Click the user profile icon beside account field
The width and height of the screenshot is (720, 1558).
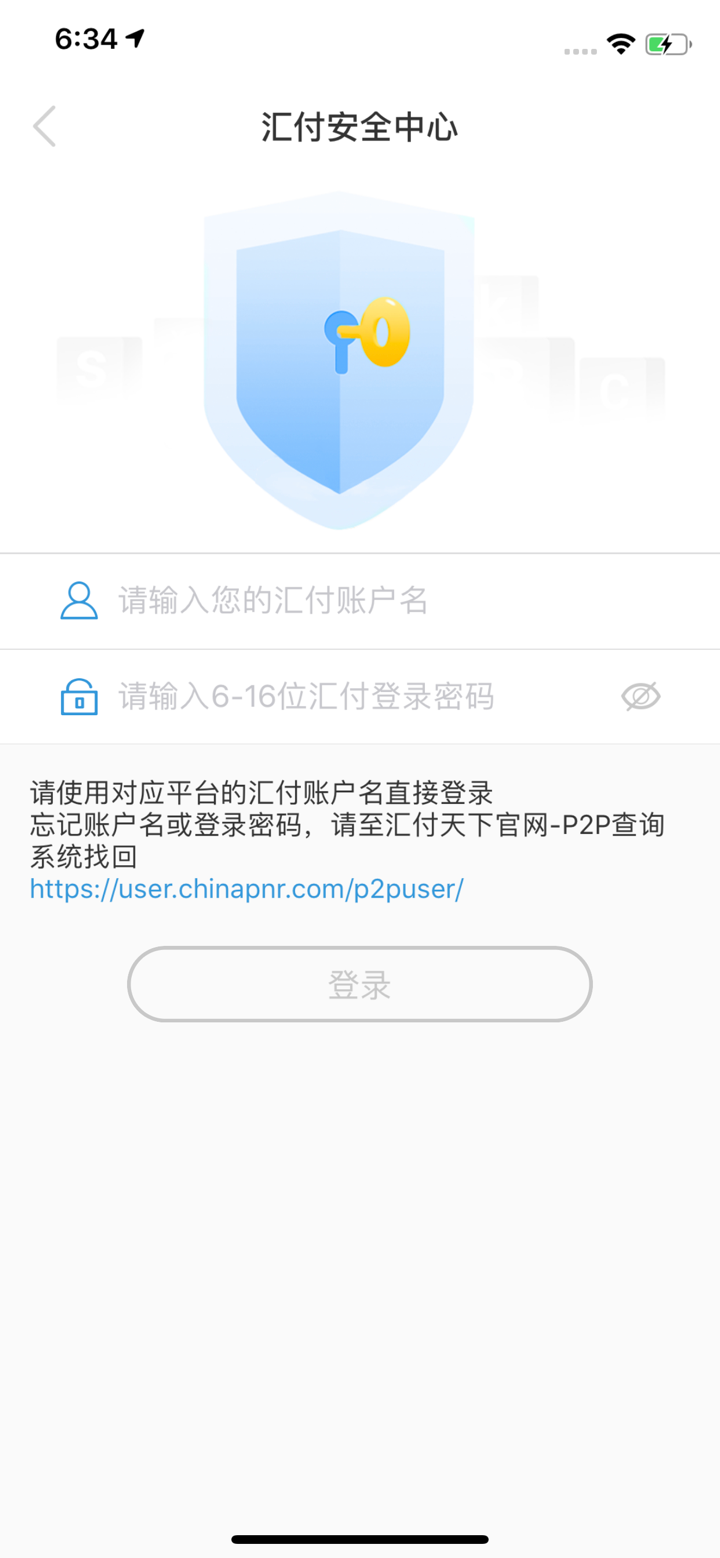click(78, 600)
